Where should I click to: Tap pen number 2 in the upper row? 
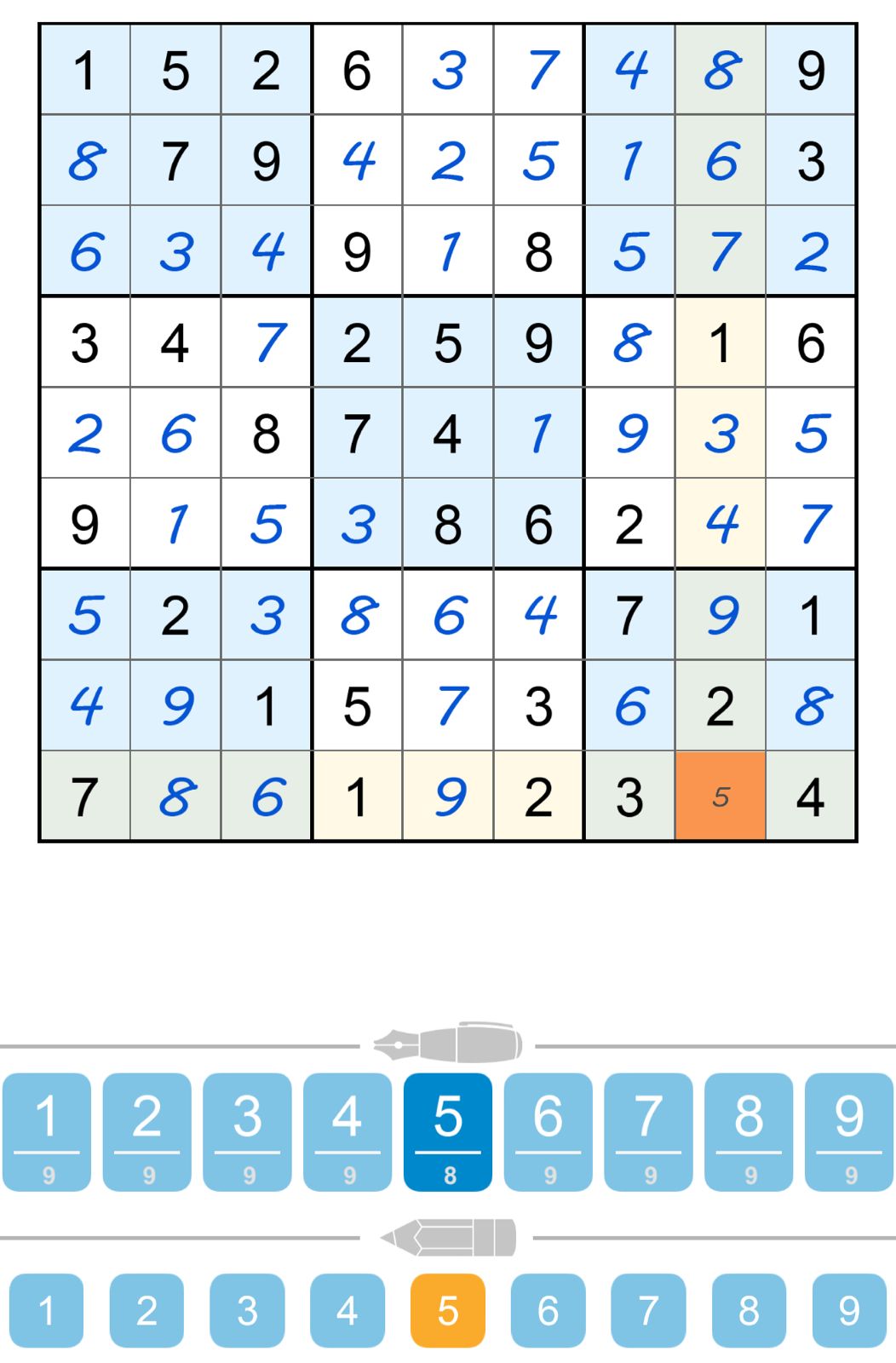pos(147,1131)
